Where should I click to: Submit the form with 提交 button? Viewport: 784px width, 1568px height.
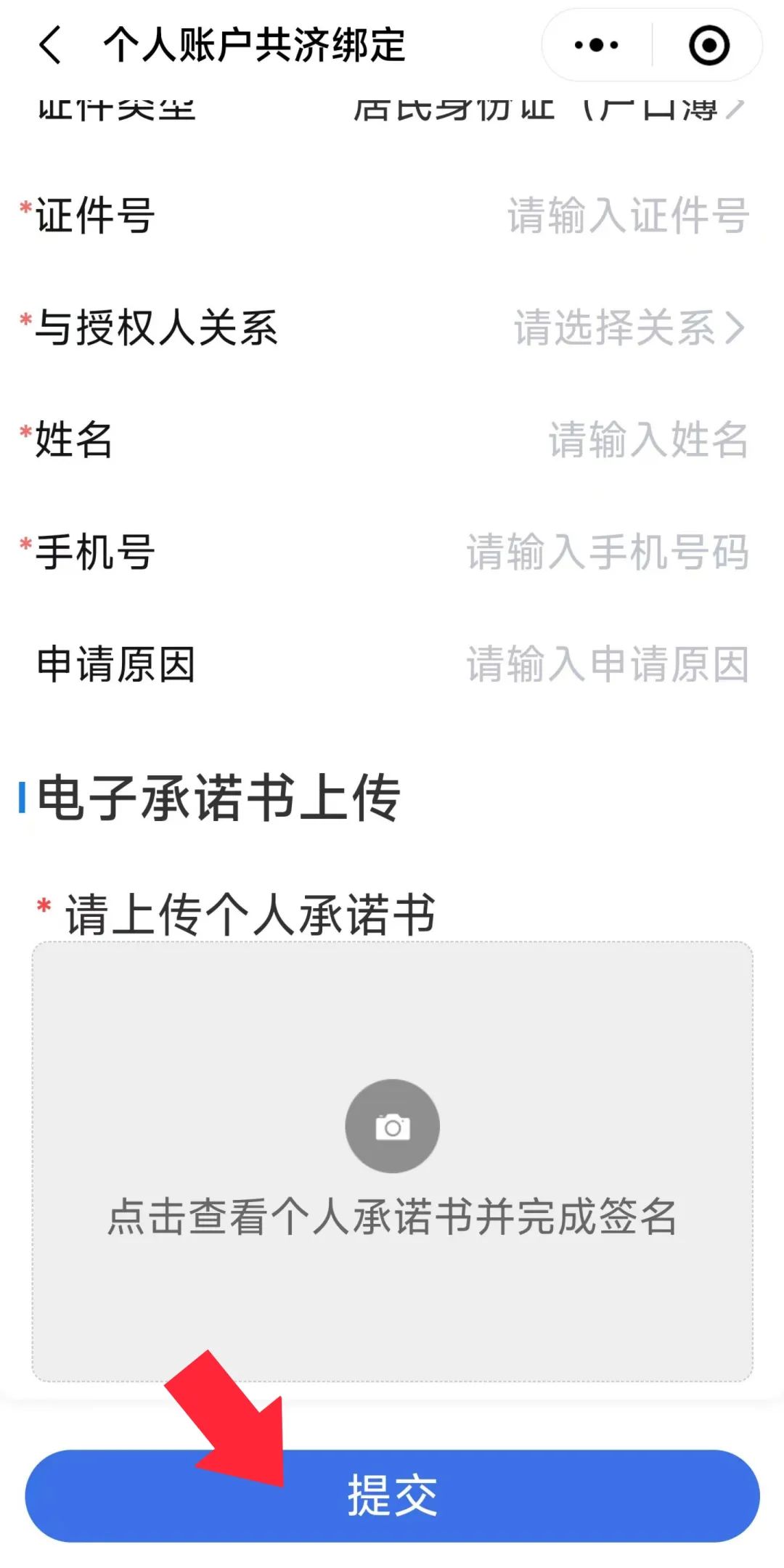click(x=392, y=1496)
